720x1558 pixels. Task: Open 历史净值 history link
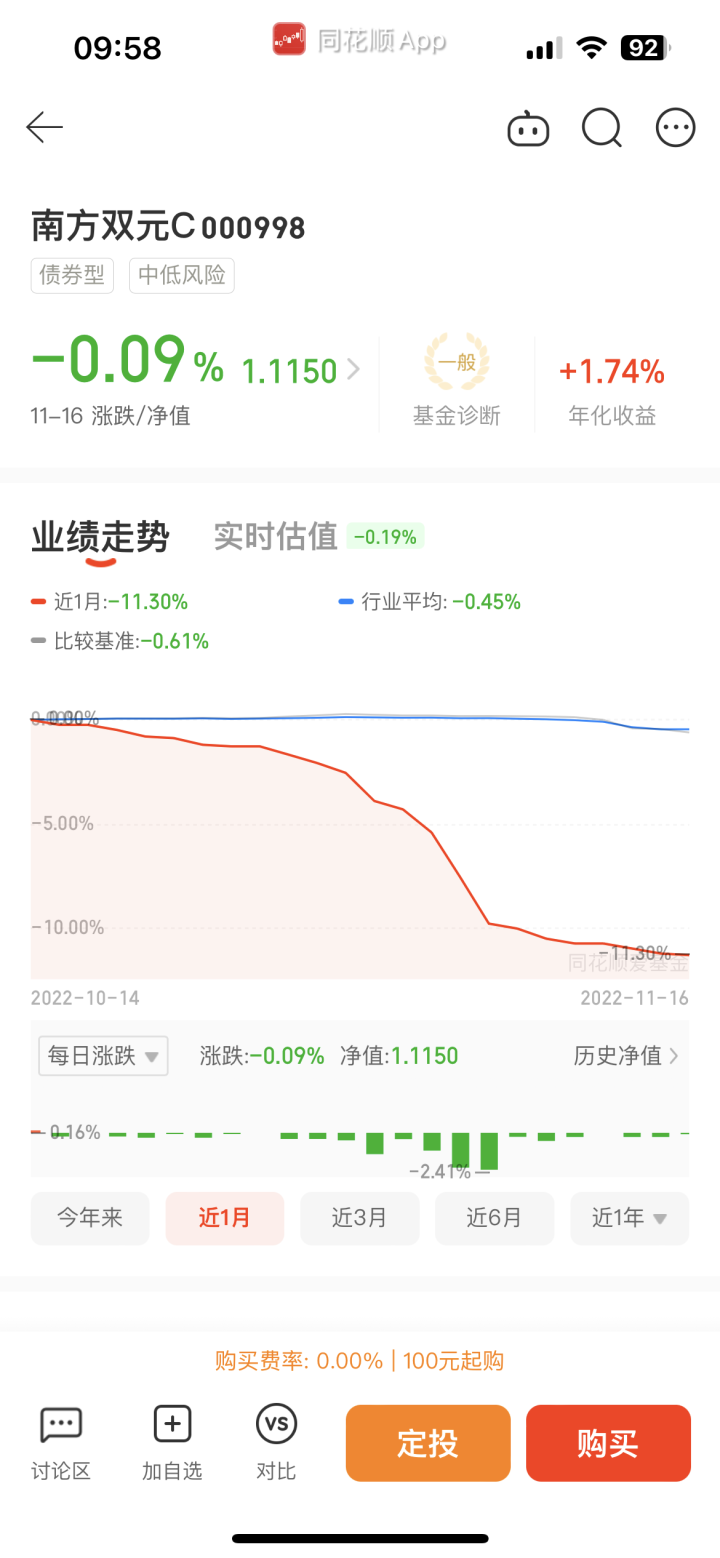pyautogui.click(x=625, y=1056)
